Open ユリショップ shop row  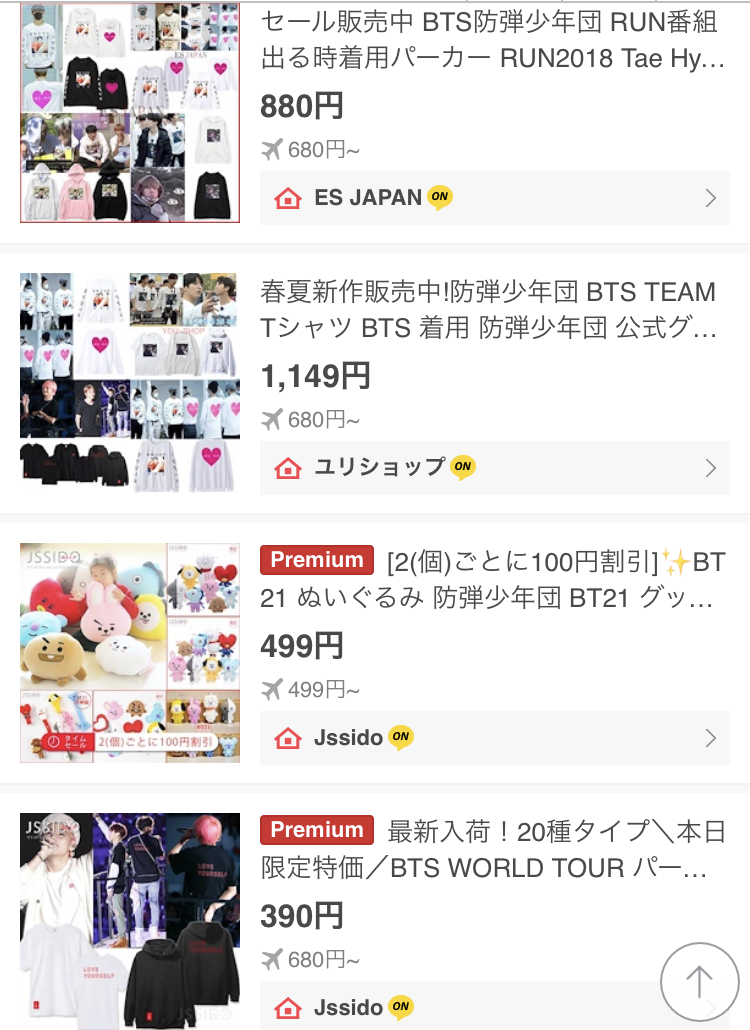[x=494, y=468]
